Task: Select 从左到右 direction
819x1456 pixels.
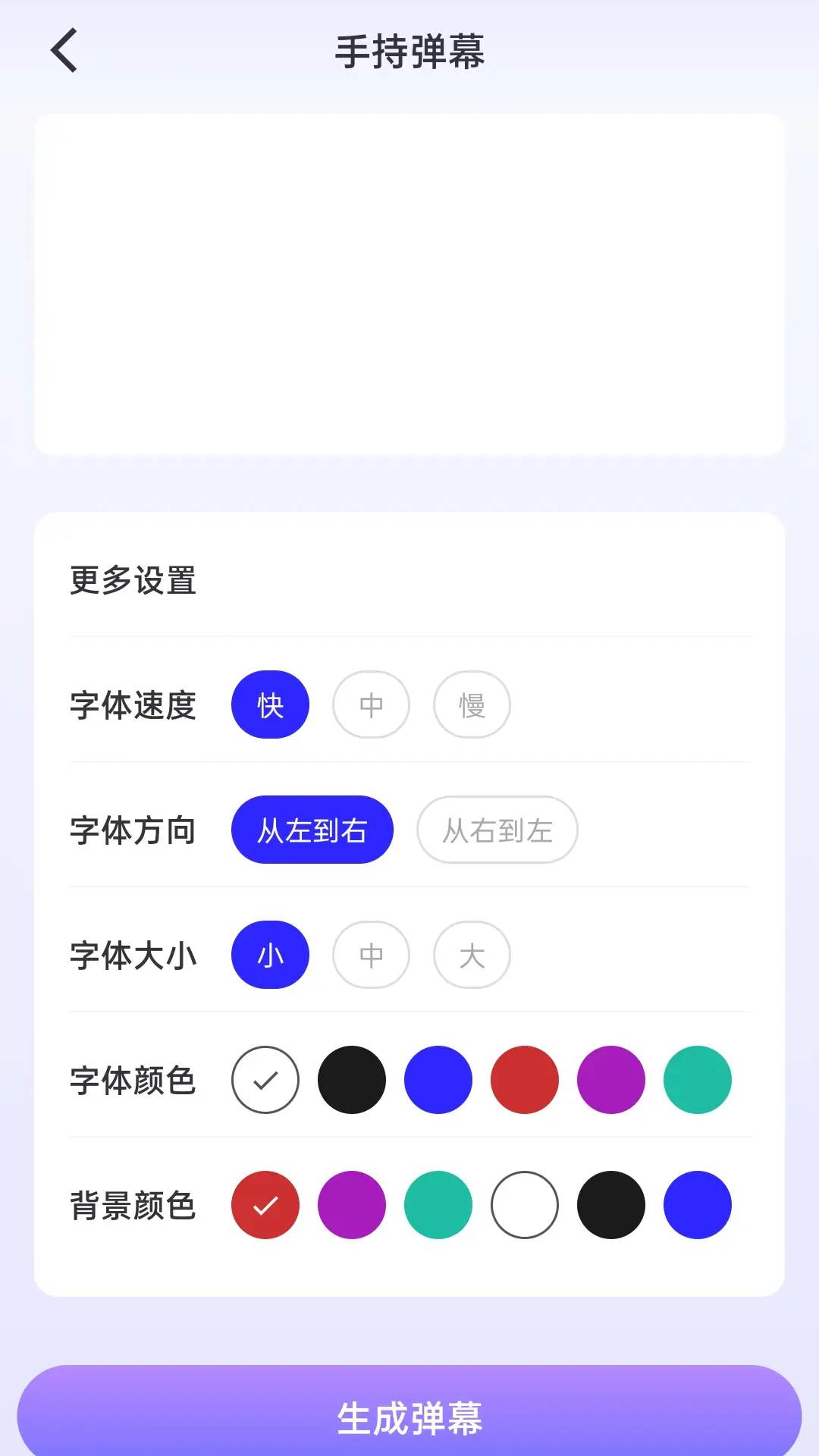Action: coord(312,830)
